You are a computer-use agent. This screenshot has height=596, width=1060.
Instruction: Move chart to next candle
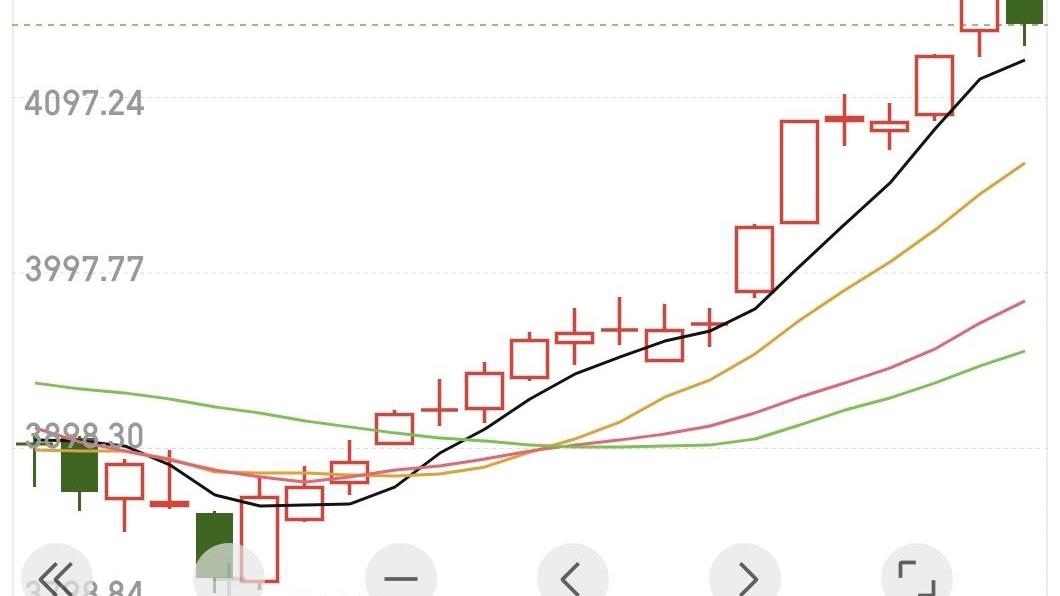(x=745, y=577)
